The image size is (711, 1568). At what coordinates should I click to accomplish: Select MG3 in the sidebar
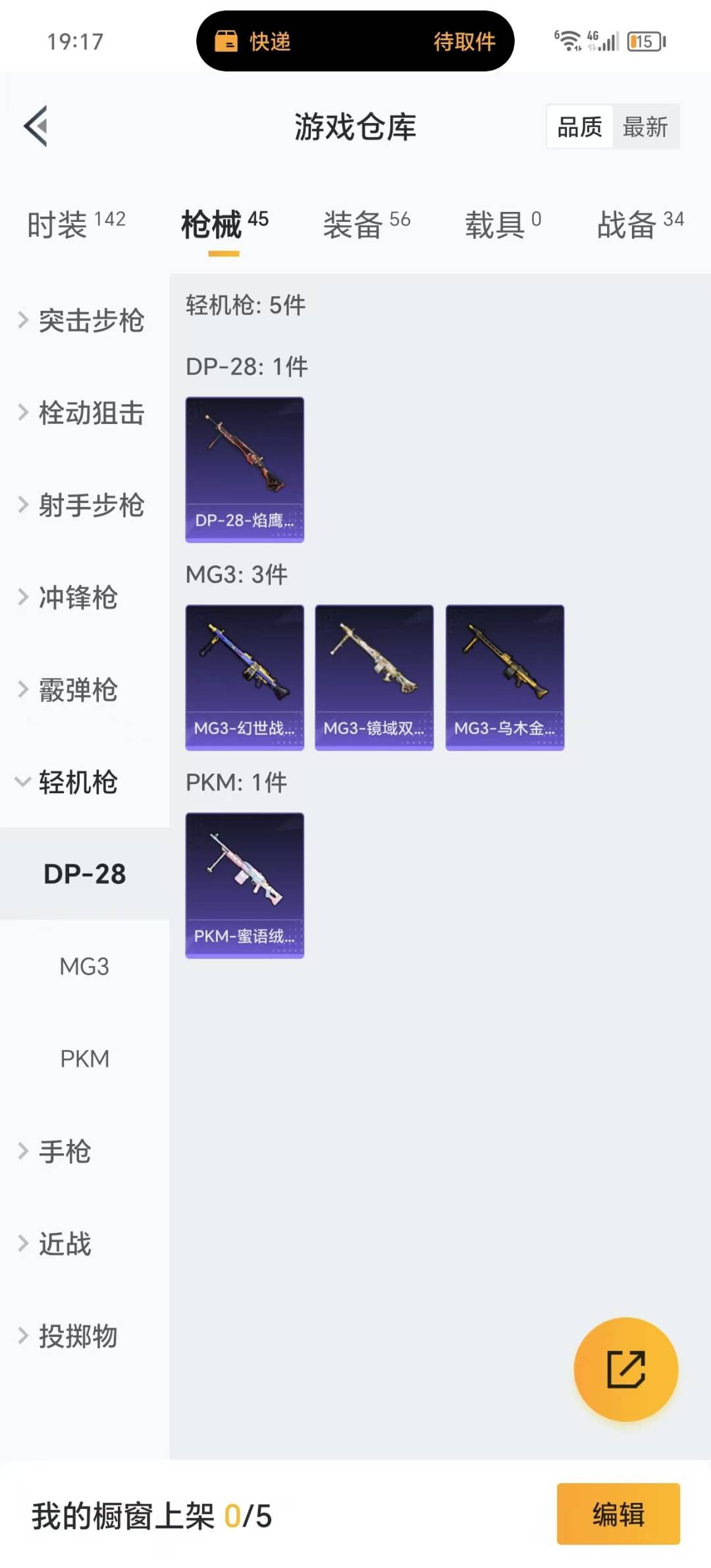pyautogui.click(x=84, y=966)
